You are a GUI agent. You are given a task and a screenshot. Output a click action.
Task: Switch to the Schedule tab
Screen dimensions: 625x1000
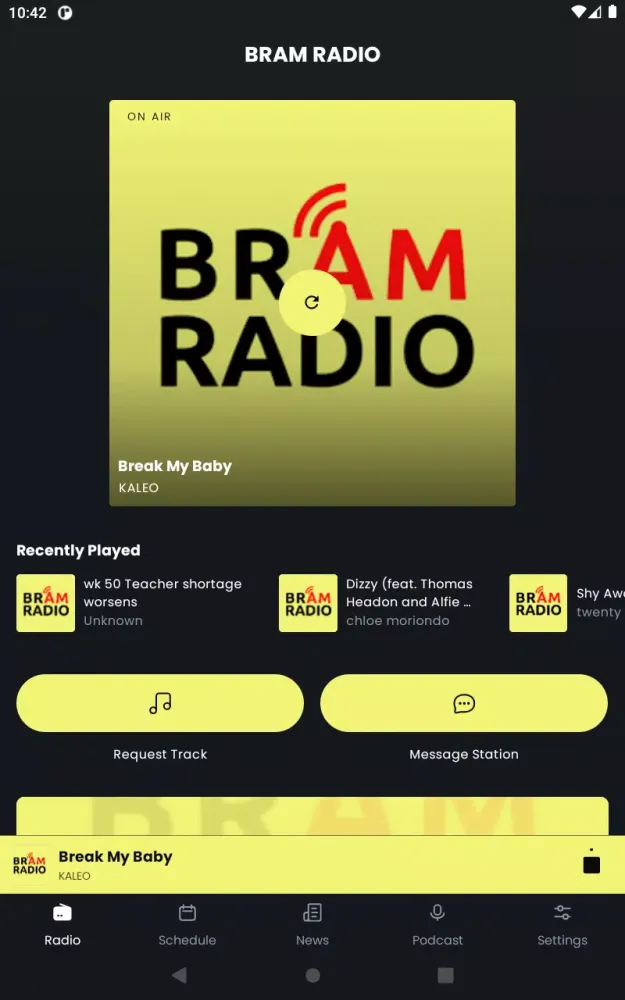coord(187,925)
